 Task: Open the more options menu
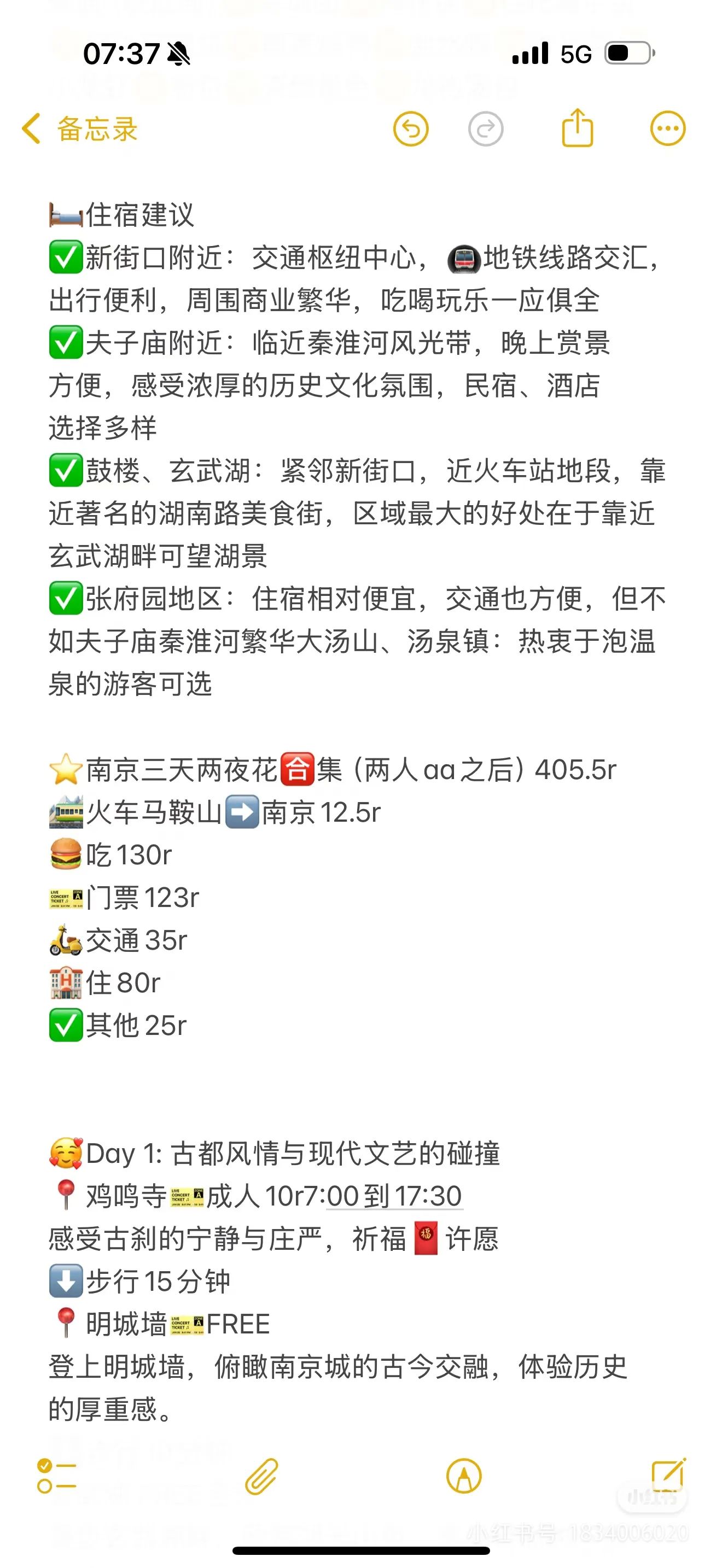pyautogui.click(x=667, y=128)
